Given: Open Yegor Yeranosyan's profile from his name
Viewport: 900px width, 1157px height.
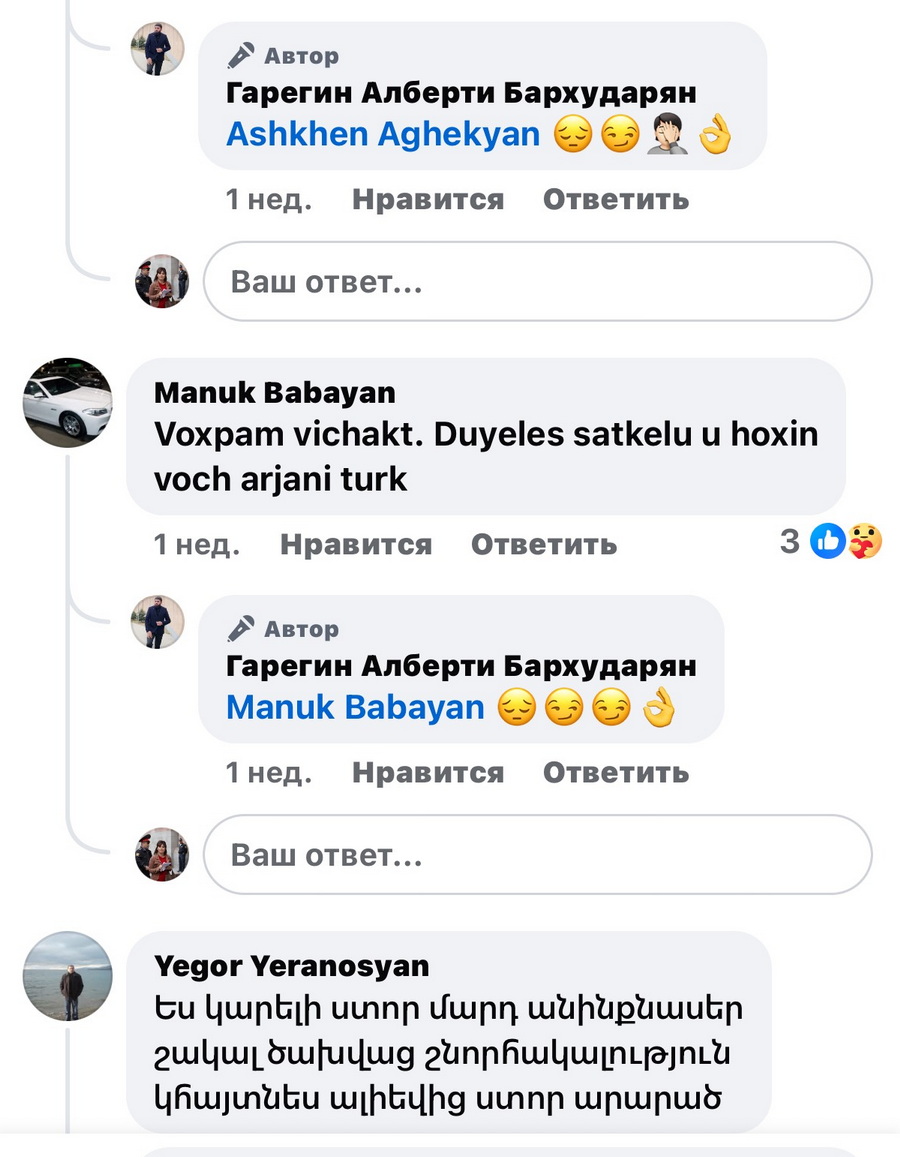Looking at the screenshot, I should pyautogui.click(x=291, y=966).
